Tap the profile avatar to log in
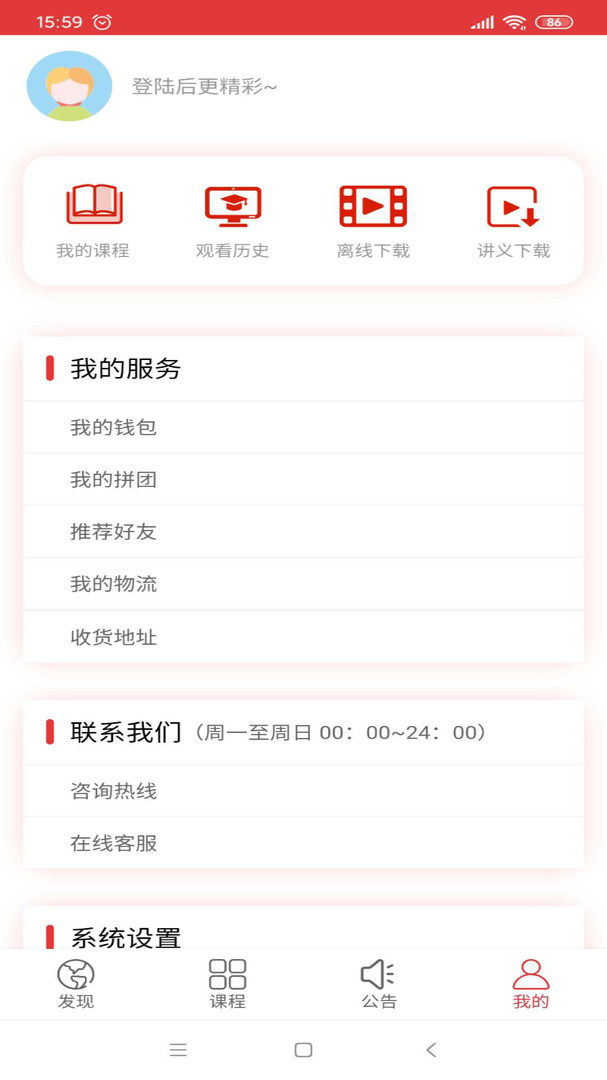 (69, 86)
